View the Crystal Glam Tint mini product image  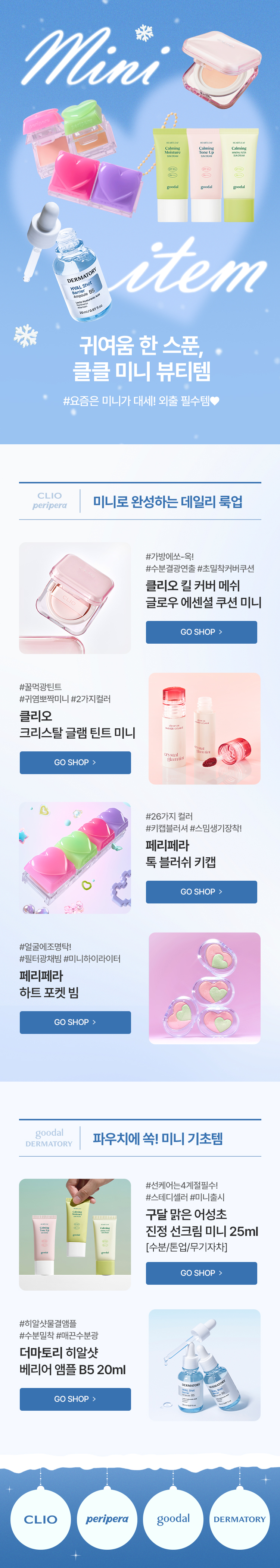coord(204,729)
